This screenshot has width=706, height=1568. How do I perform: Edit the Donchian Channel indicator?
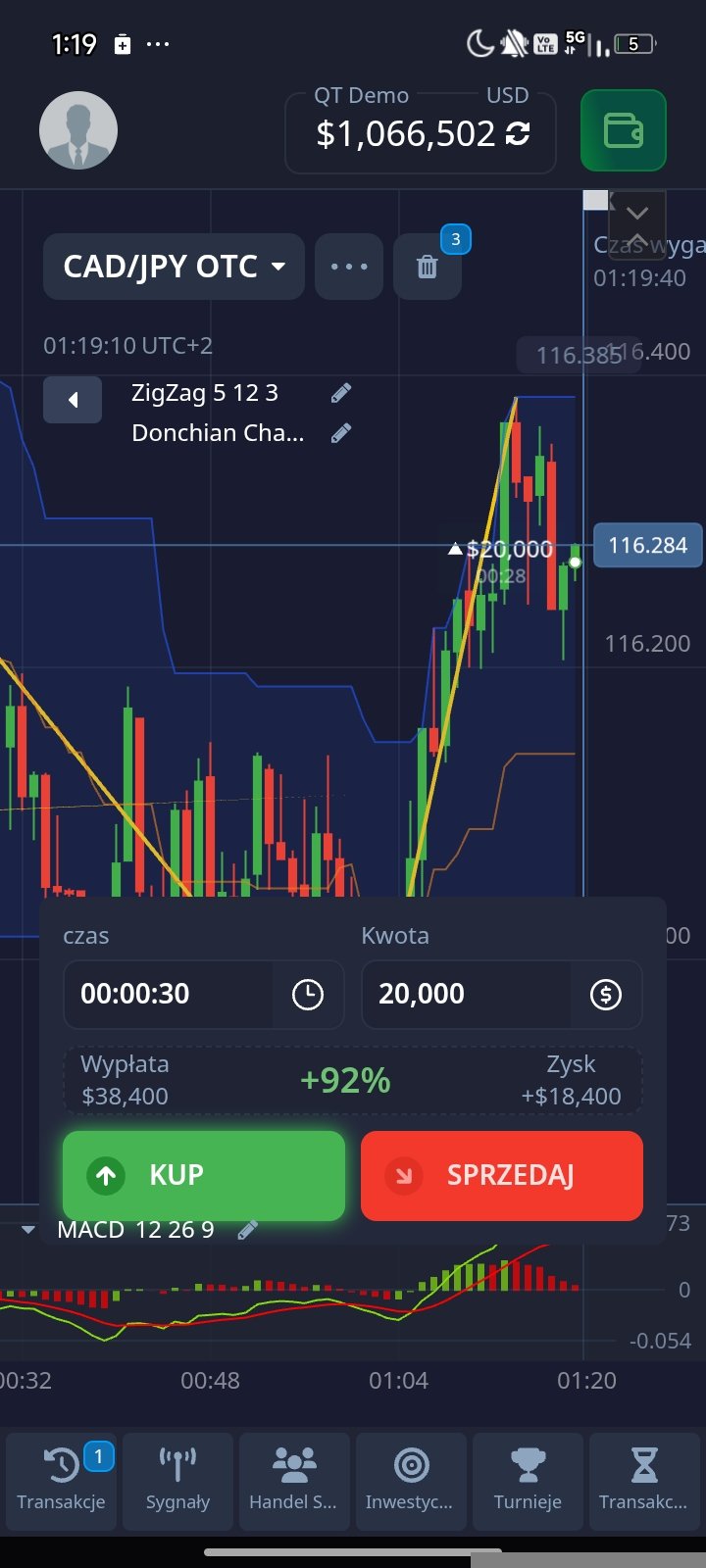(341, 432)
